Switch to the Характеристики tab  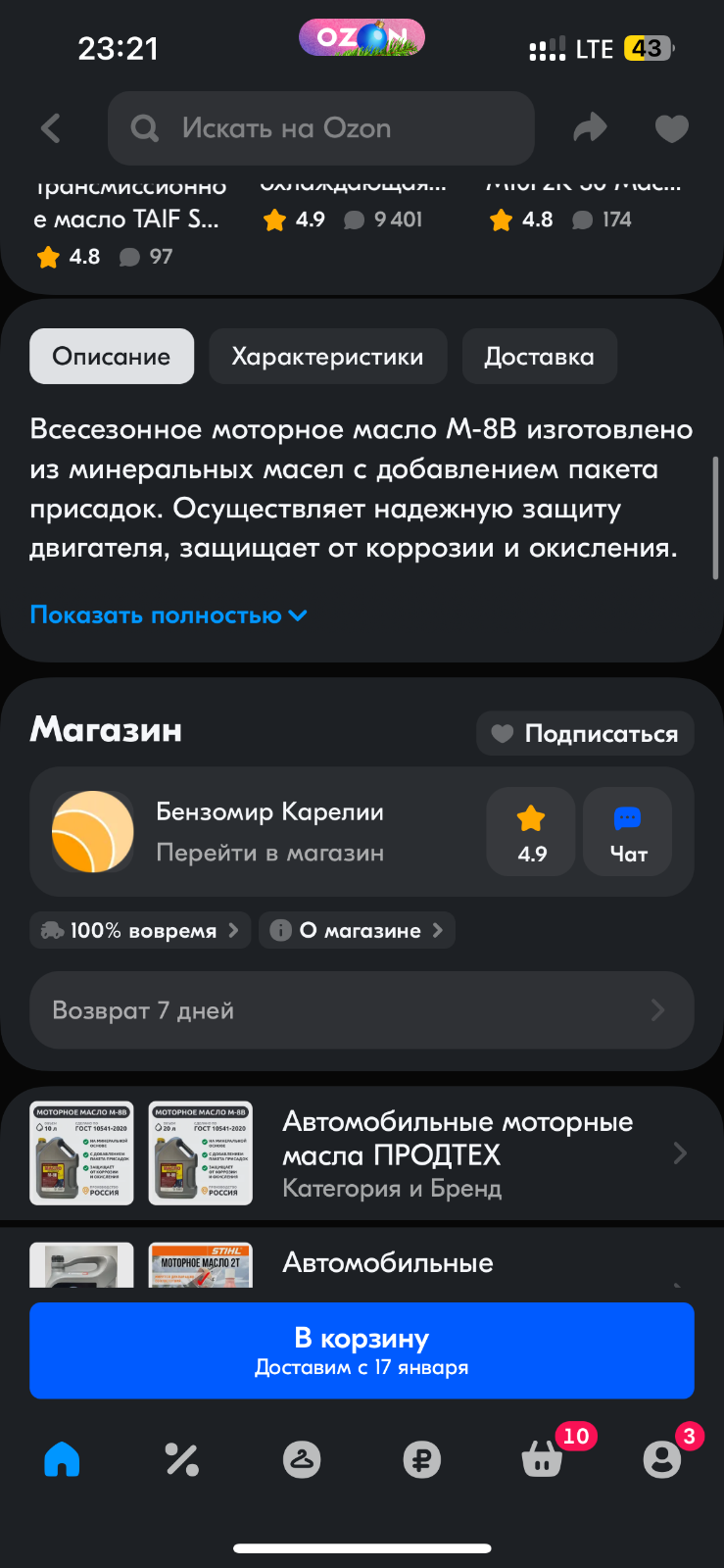coord(328,357)
